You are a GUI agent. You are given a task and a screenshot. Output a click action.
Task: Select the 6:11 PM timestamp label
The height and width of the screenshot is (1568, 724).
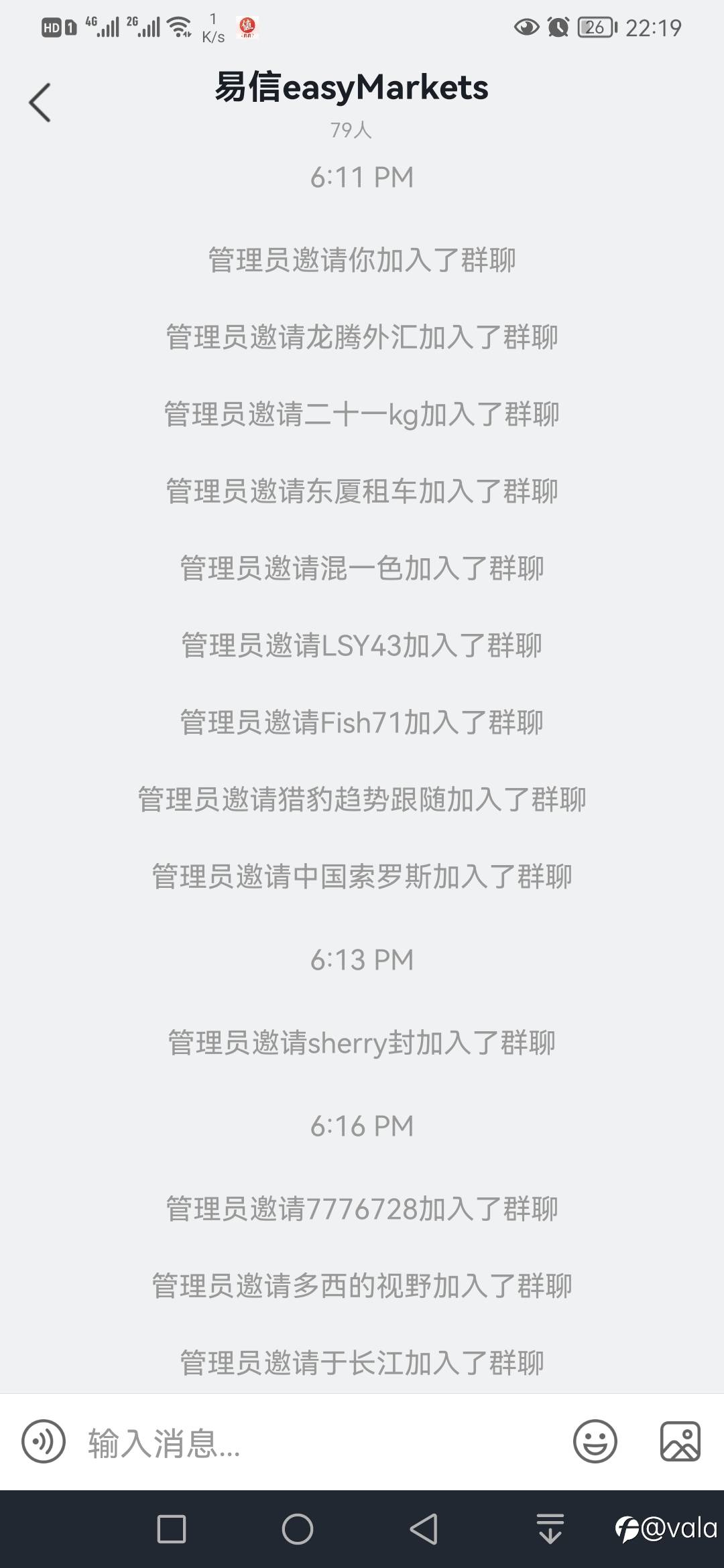click(x=361, y=176)
